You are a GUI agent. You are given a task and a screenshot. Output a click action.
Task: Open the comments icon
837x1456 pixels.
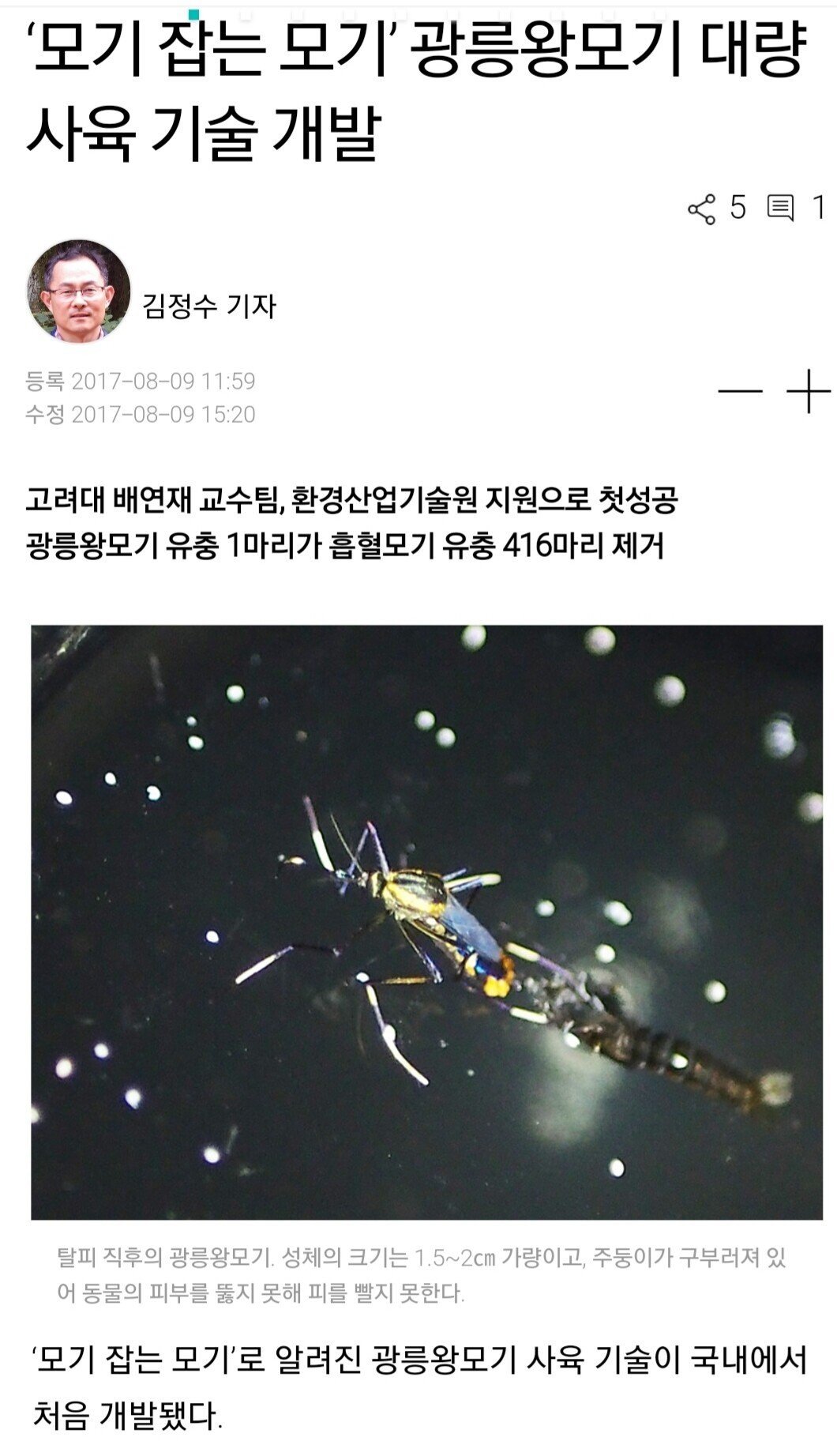pos(780,209)
